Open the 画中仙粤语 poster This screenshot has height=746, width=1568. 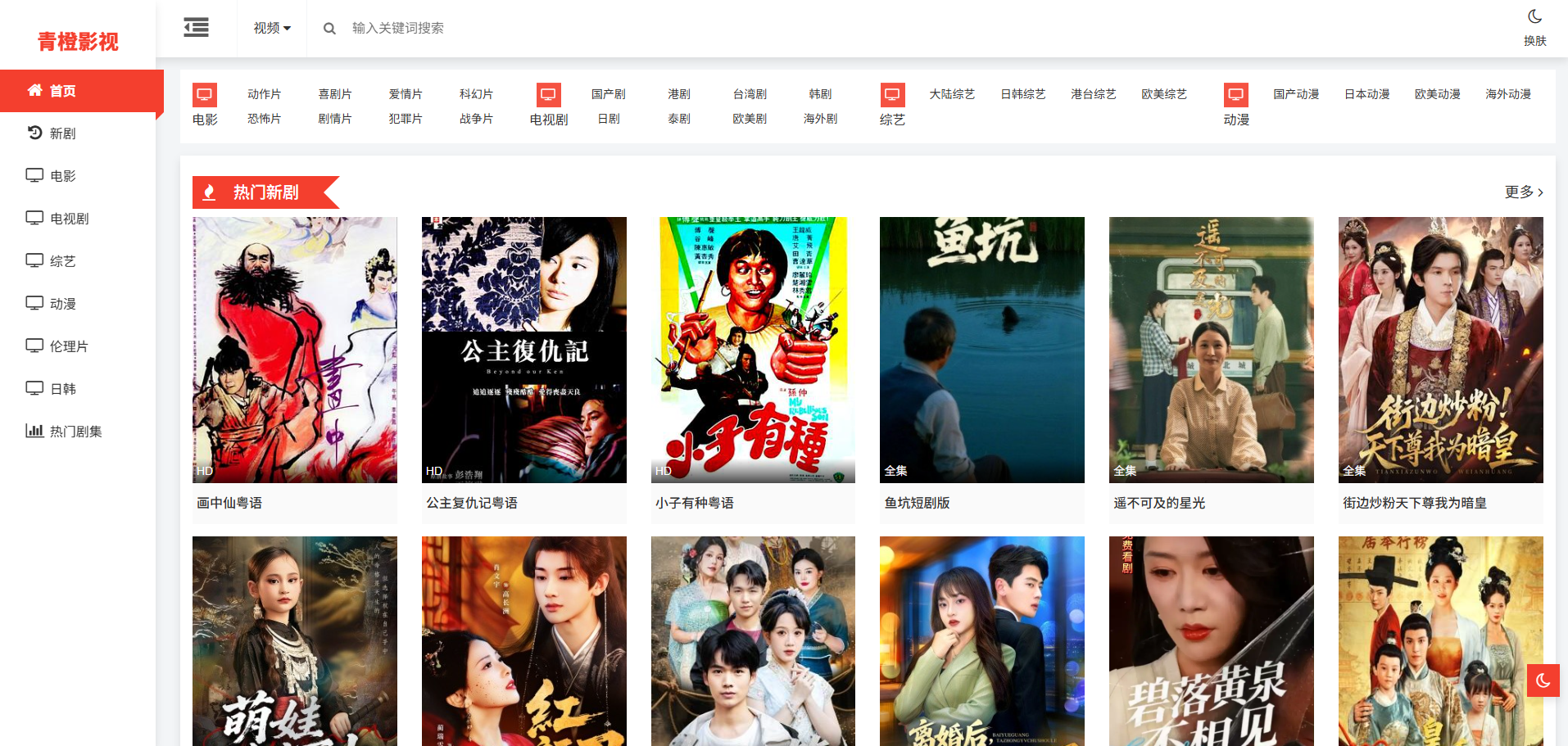pyautogui.click(x=295, y=350)
